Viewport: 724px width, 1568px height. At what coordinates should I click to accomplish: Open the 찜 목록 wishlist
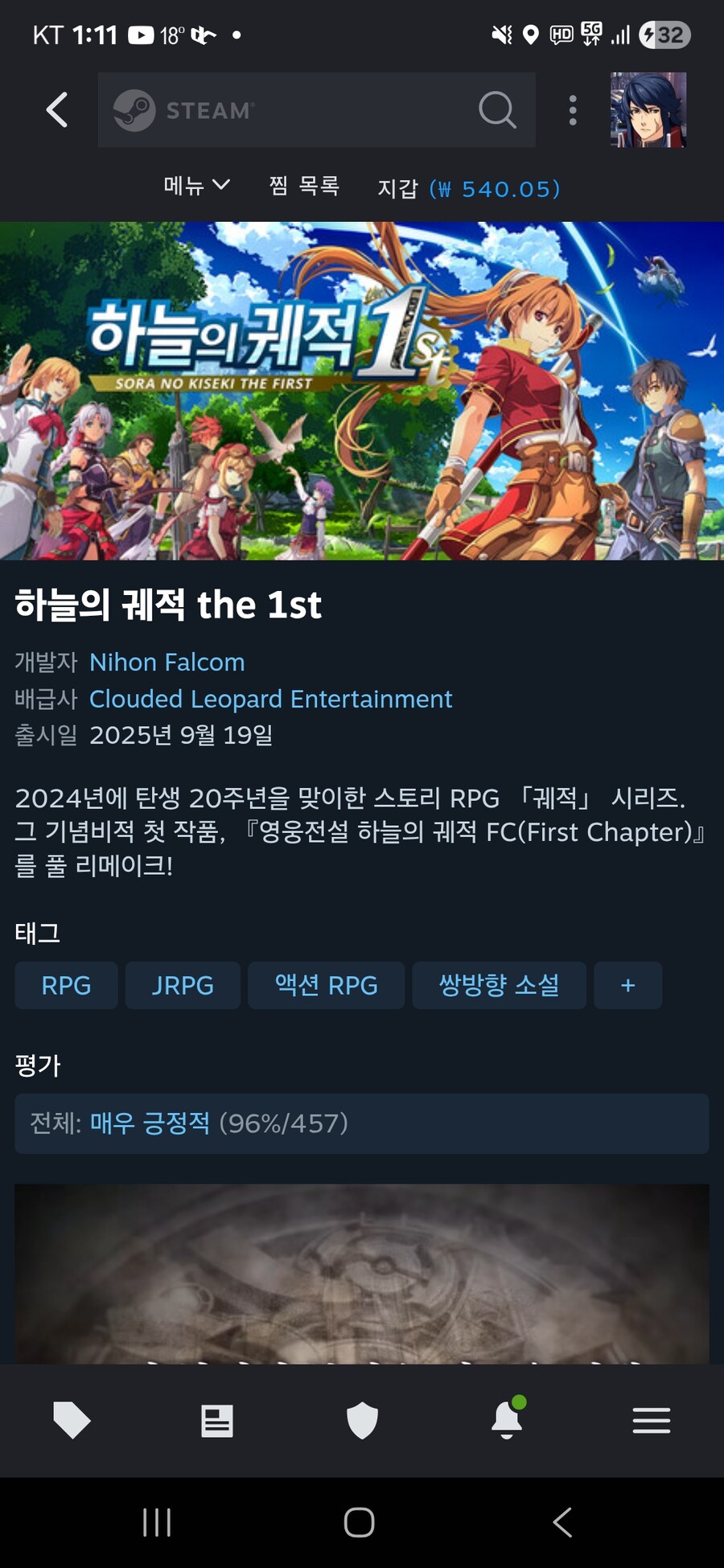coord(304,187)
